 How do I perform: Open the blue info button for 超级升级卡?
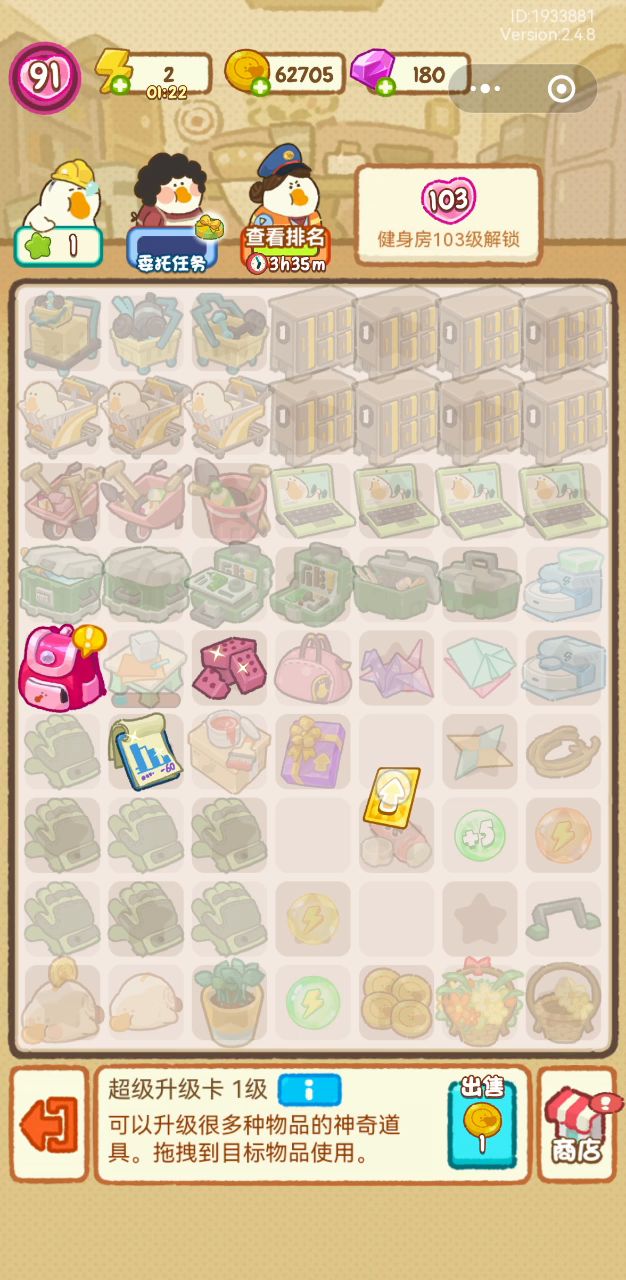[x=309, y=1090]
